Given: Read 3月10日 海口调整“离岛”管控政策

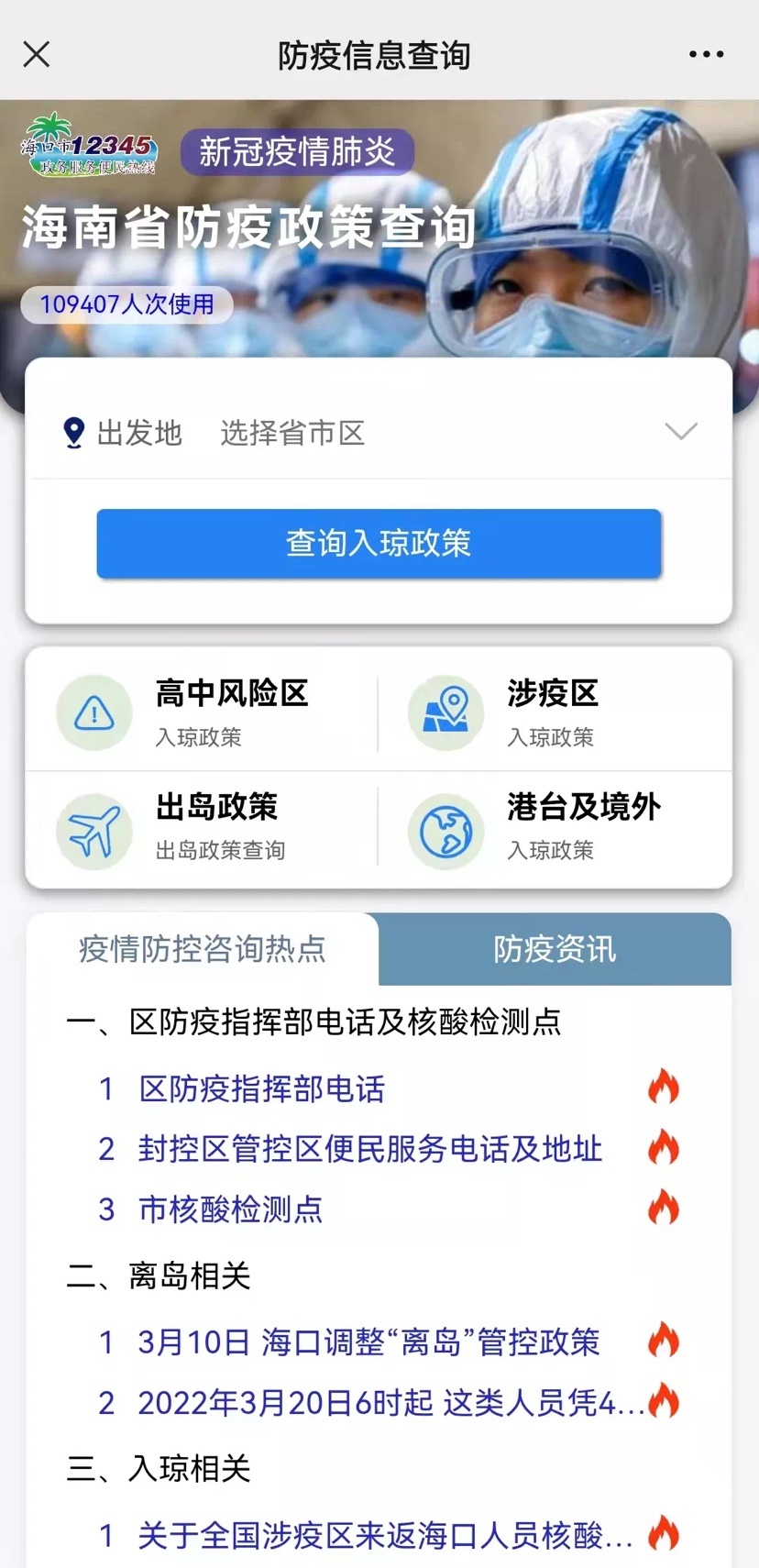Looking at the screenshot, I should click(x=368, y=1342).
